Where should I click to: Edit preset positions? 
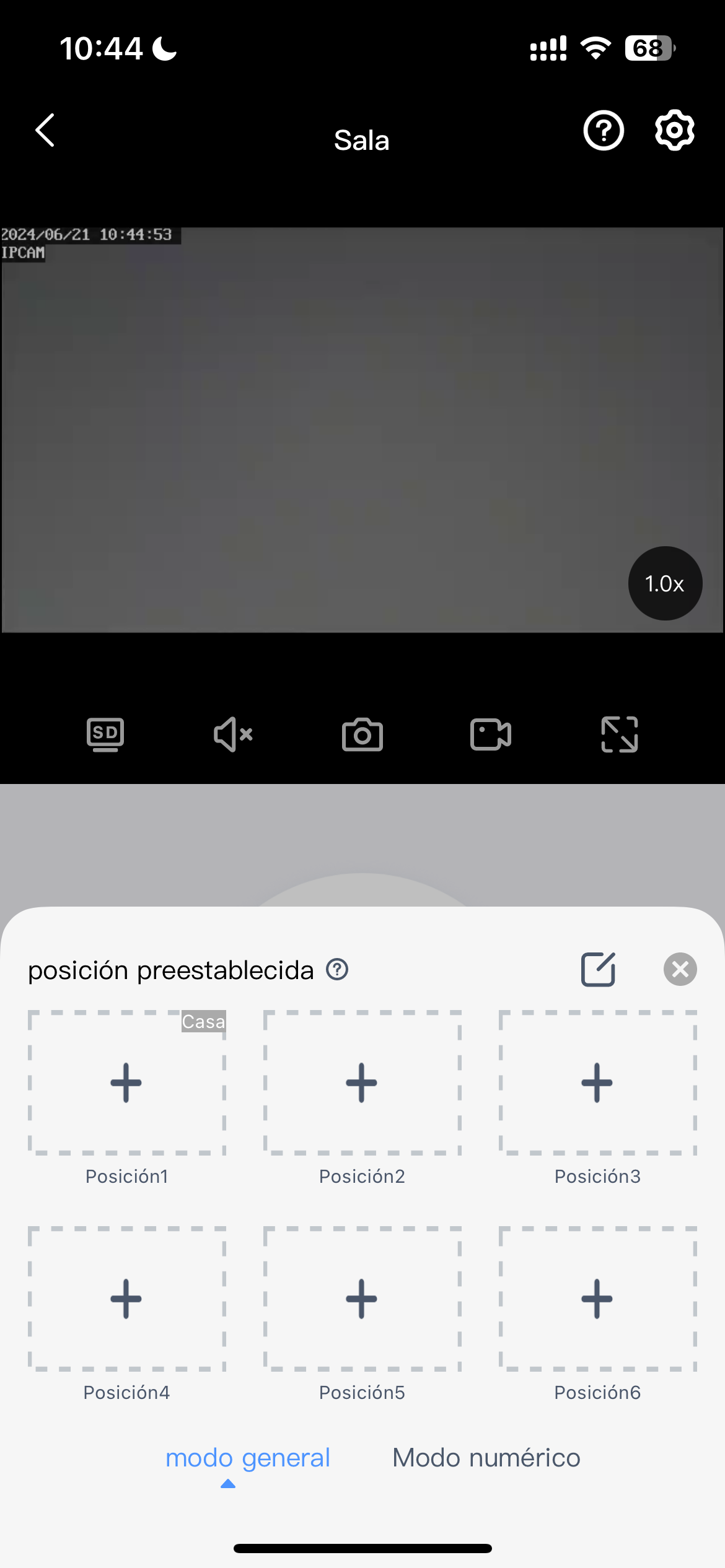pyautogui.click(x=598, y=969)
